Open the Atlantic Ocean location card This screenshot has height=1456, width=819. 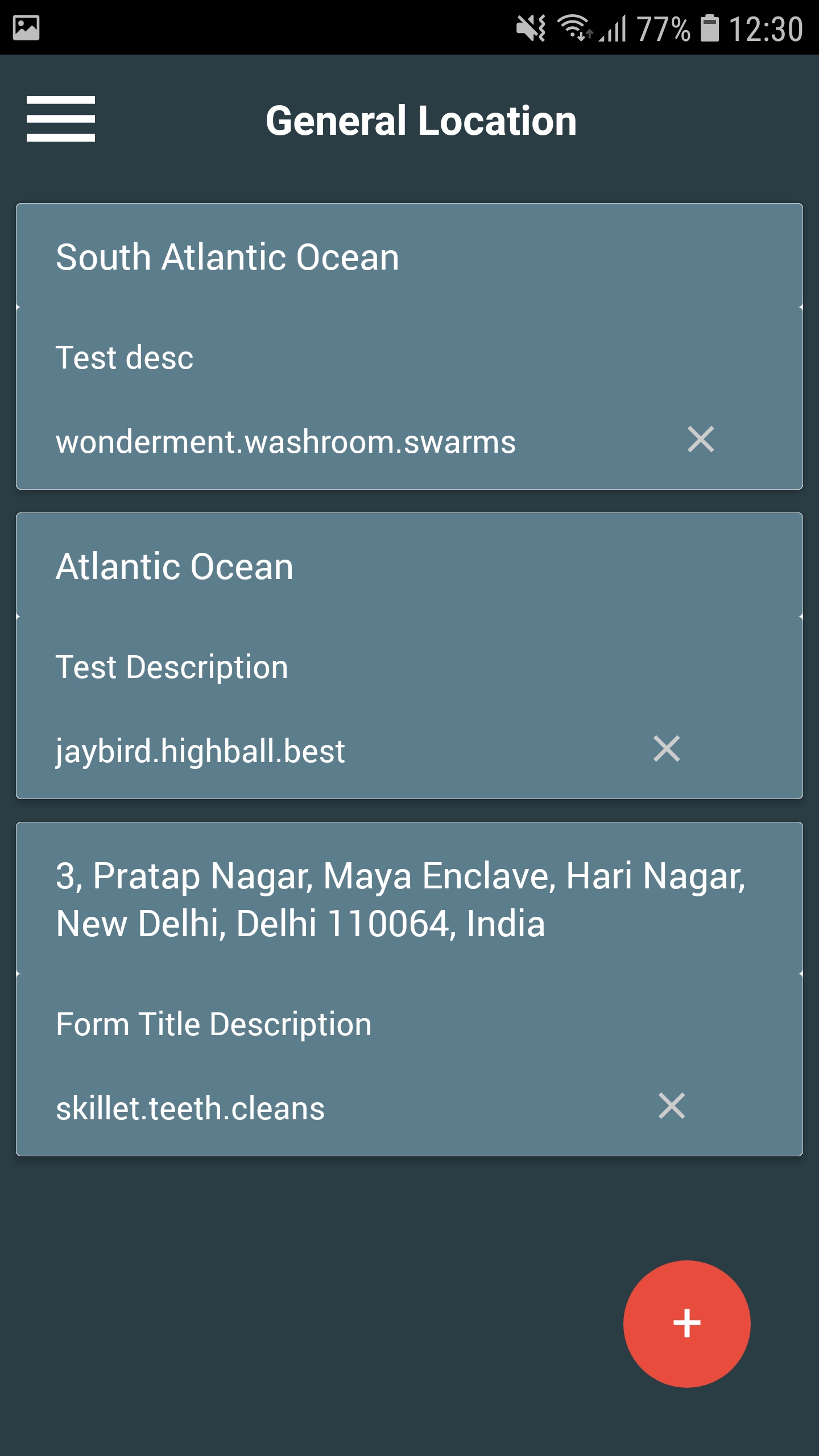174,566
